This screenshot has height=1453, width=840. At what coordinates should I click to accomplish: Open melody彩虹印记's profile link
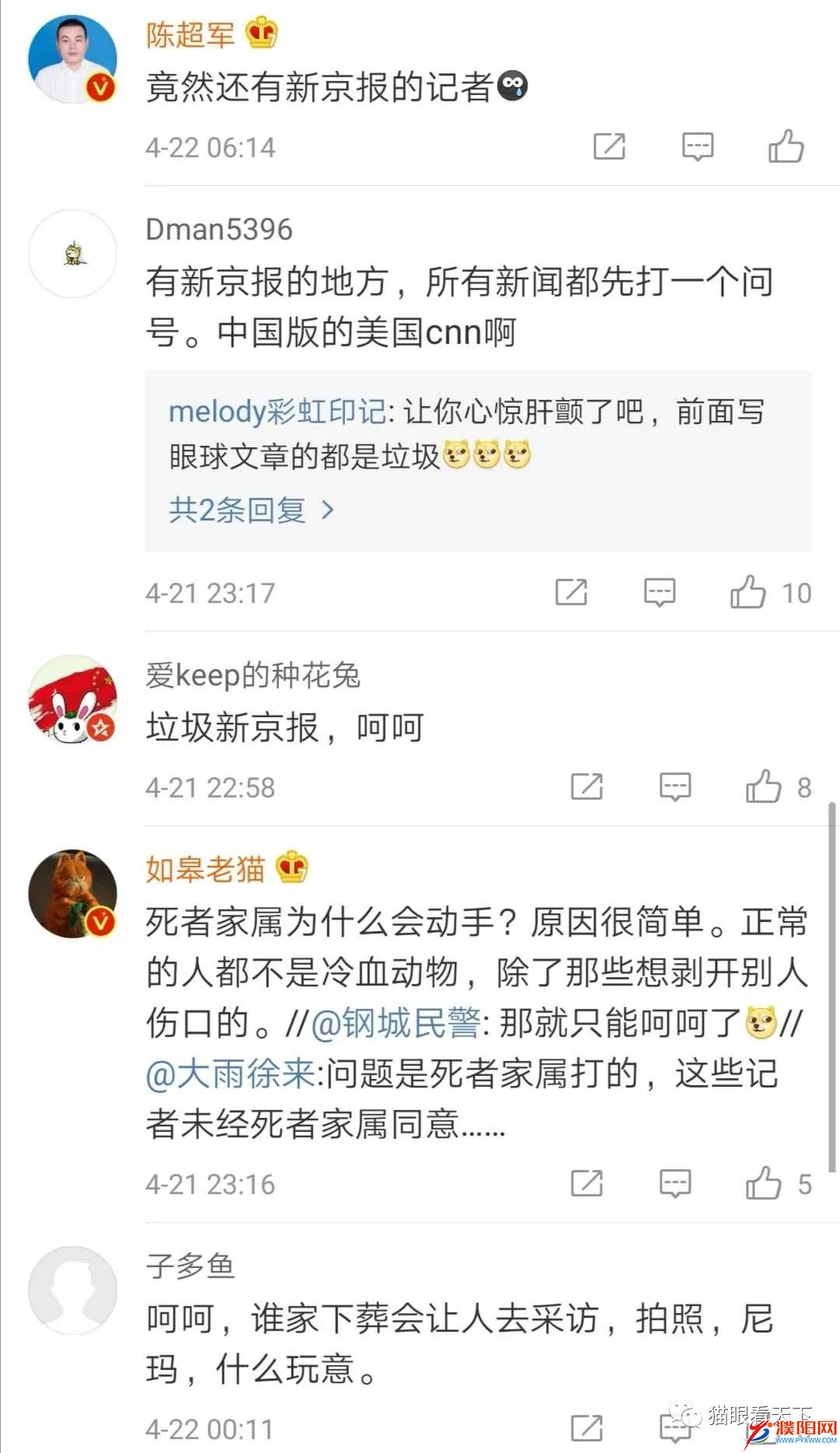click(x=277, y=411)
